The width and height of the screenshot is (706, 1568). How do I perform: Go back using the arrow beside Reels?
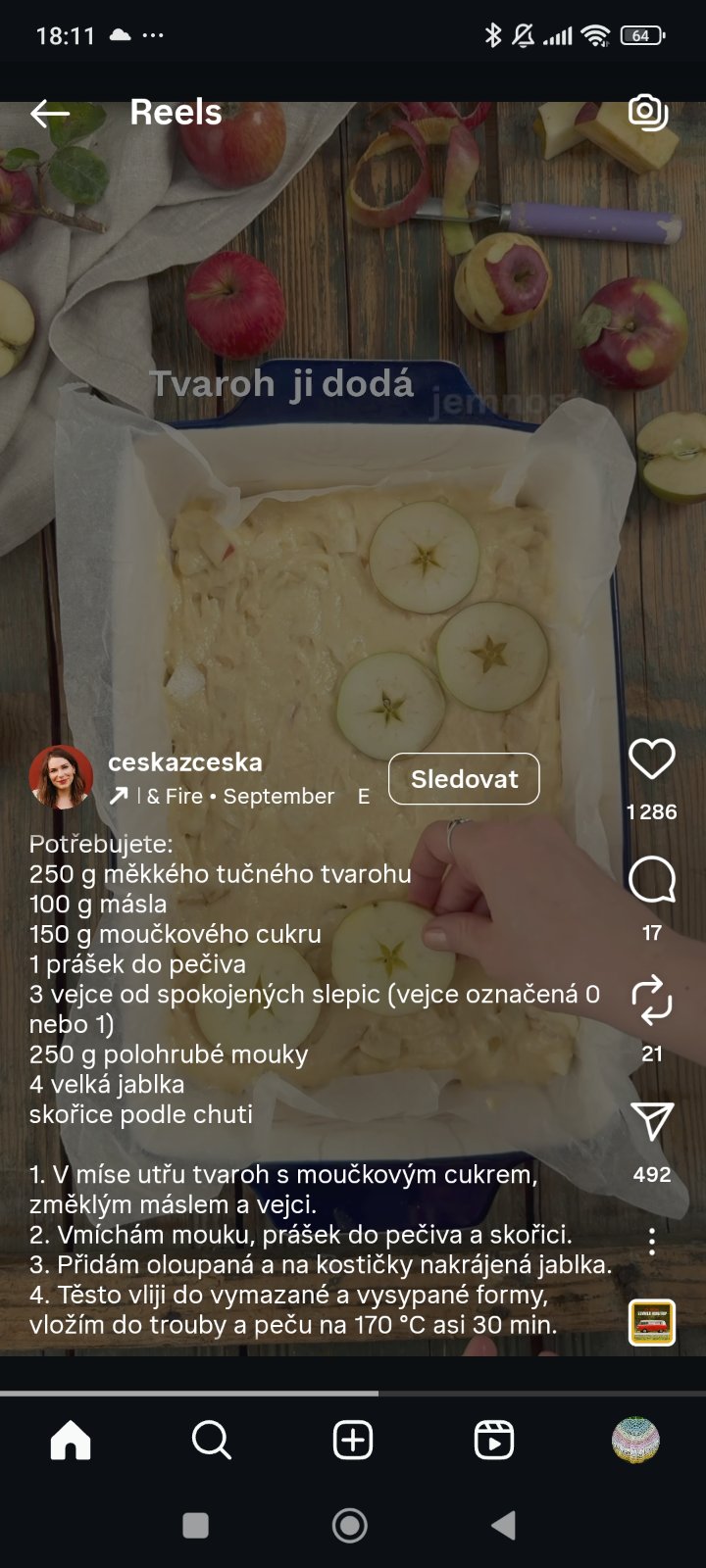coord(50,114)
